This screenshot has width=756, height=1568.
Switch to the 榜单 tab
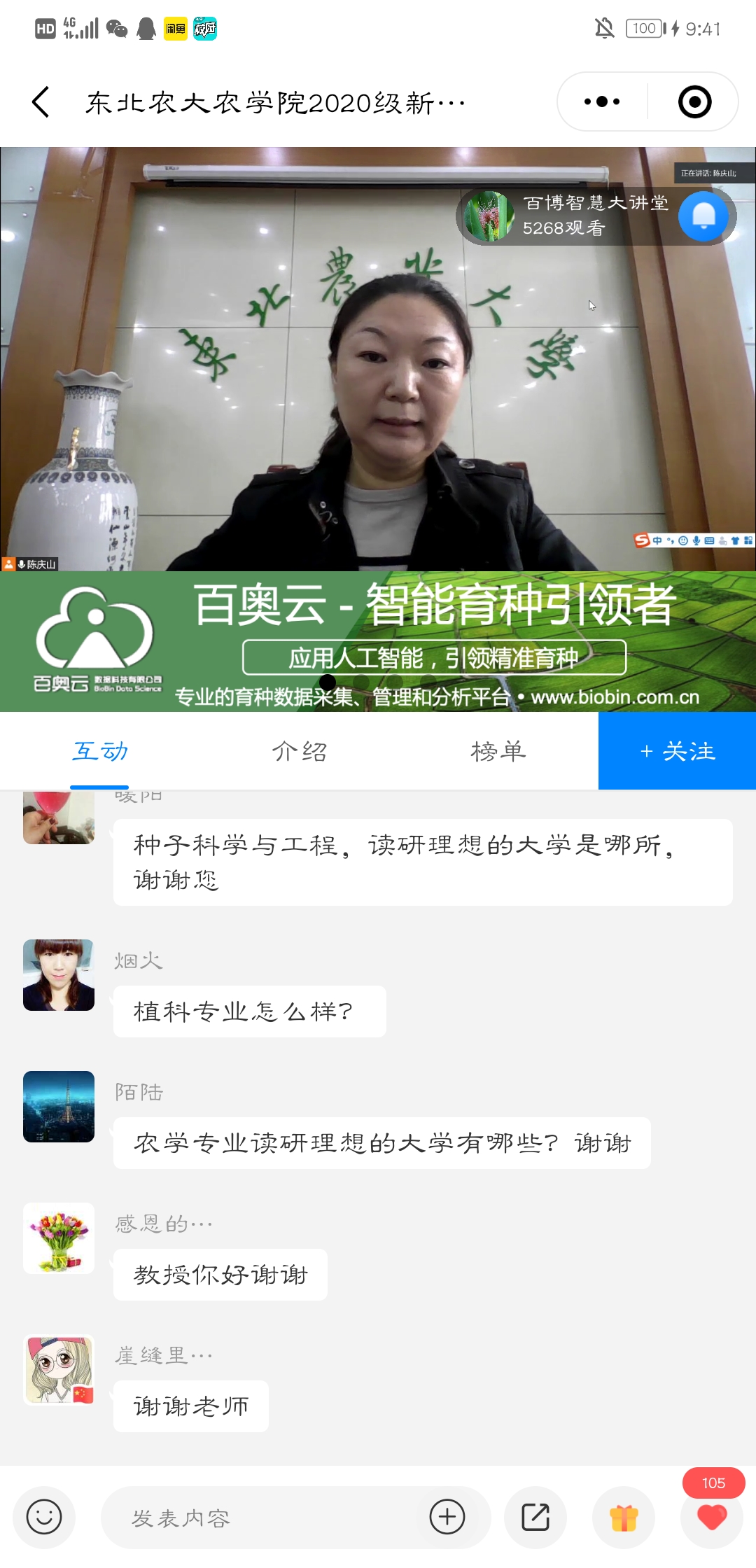[498, 751]
